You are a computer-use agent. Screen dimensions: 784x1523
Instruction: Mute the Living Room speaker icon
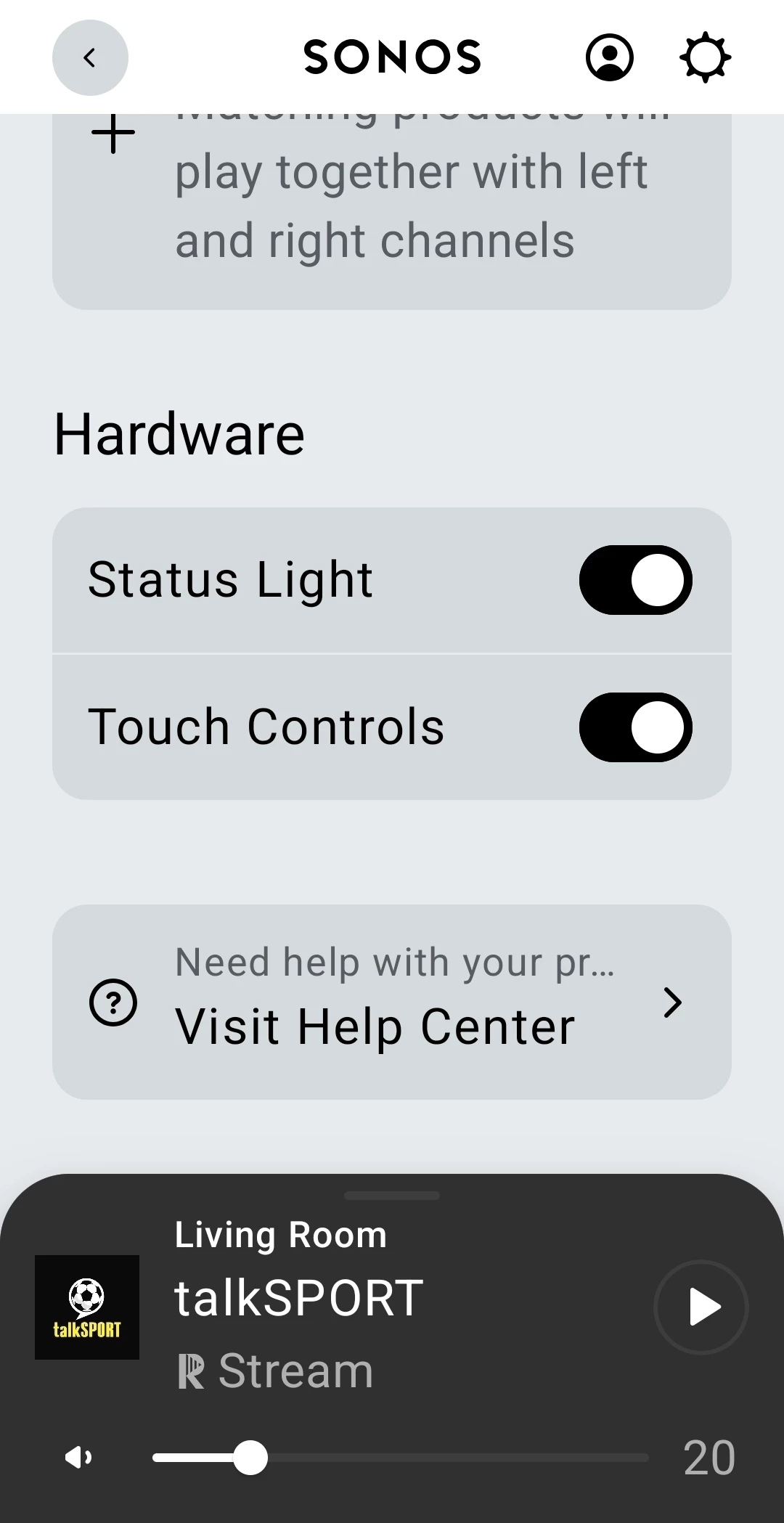pos(78,1457)
